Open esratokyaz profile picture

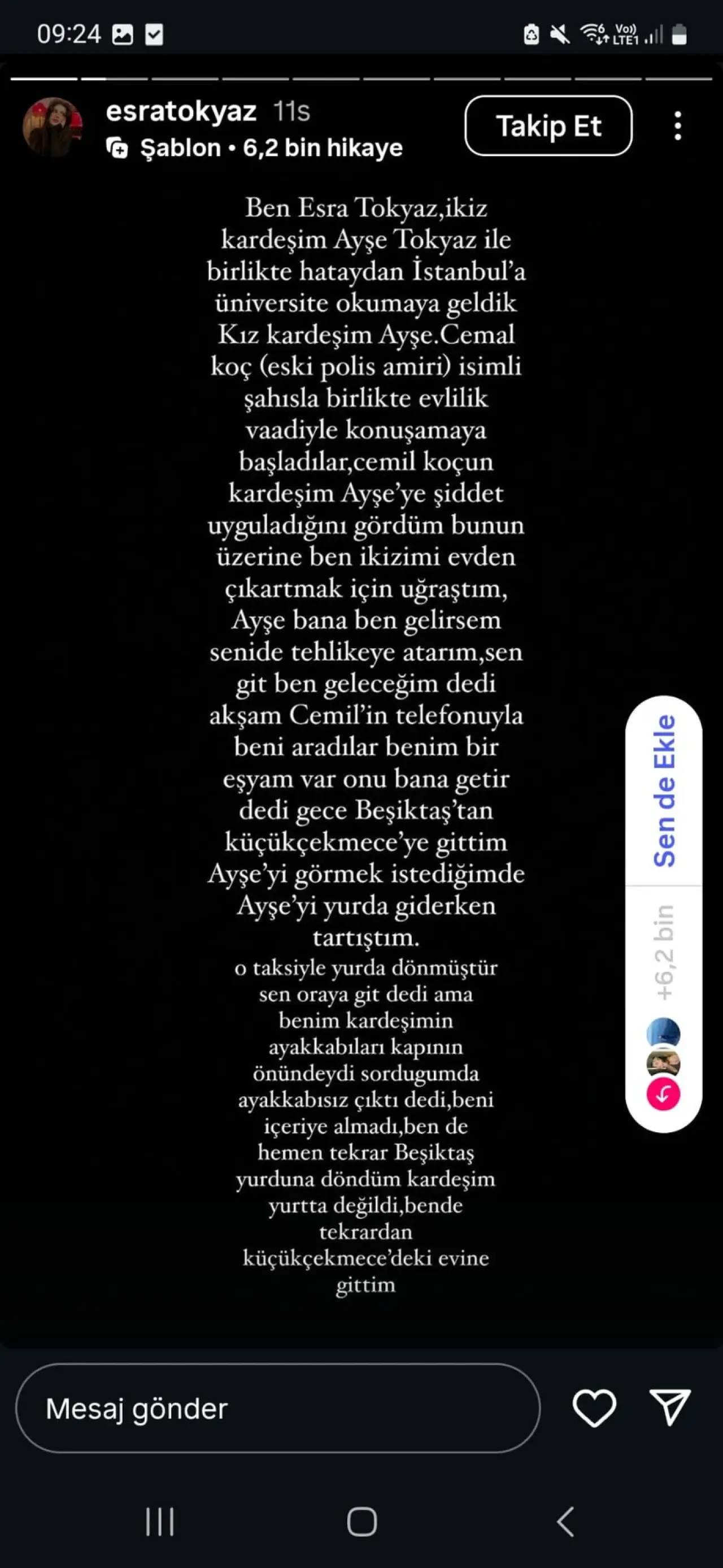53,127
